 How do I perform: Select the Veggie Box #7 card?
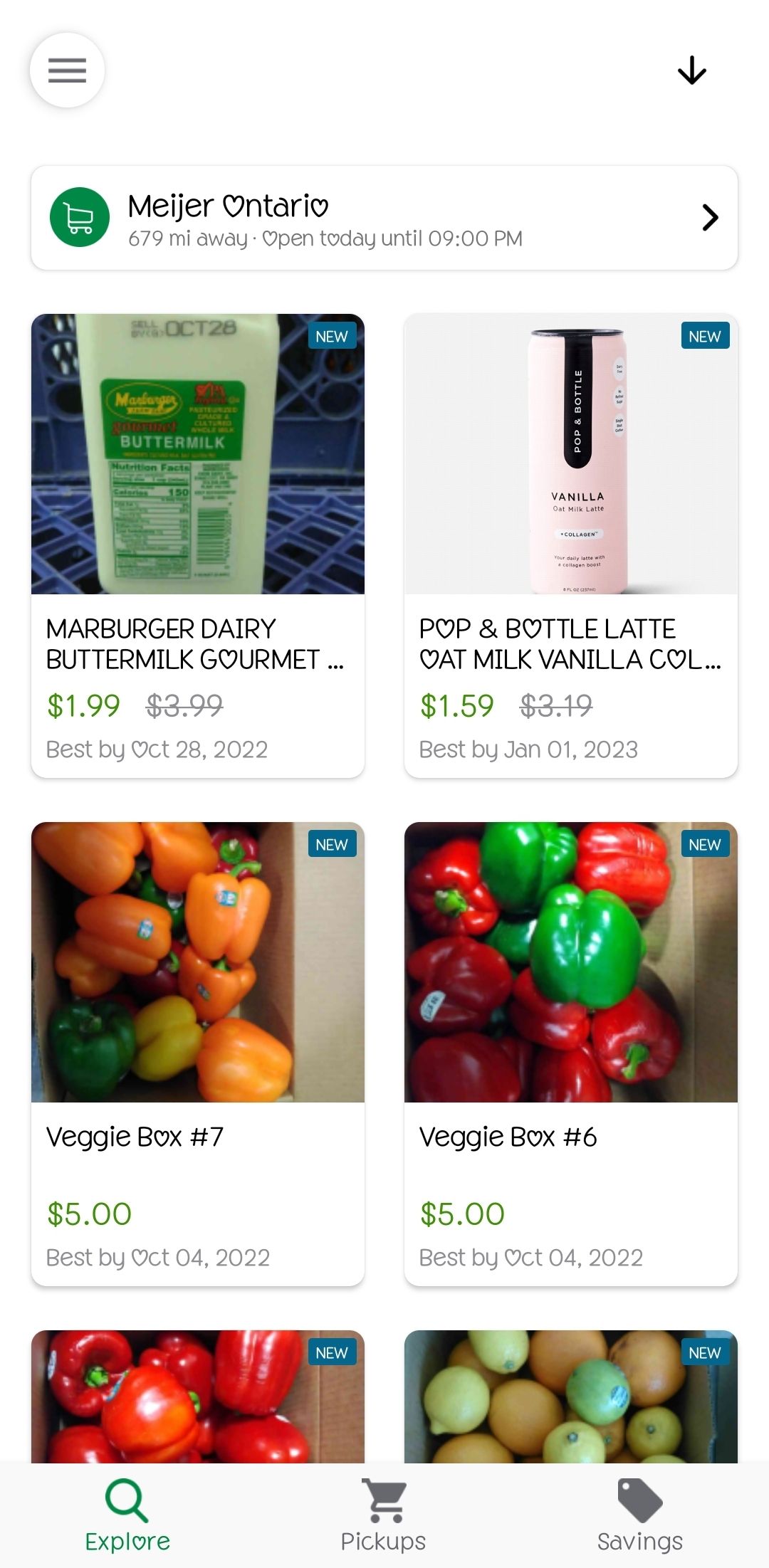pyautogui.click(x=198, y=1053)
